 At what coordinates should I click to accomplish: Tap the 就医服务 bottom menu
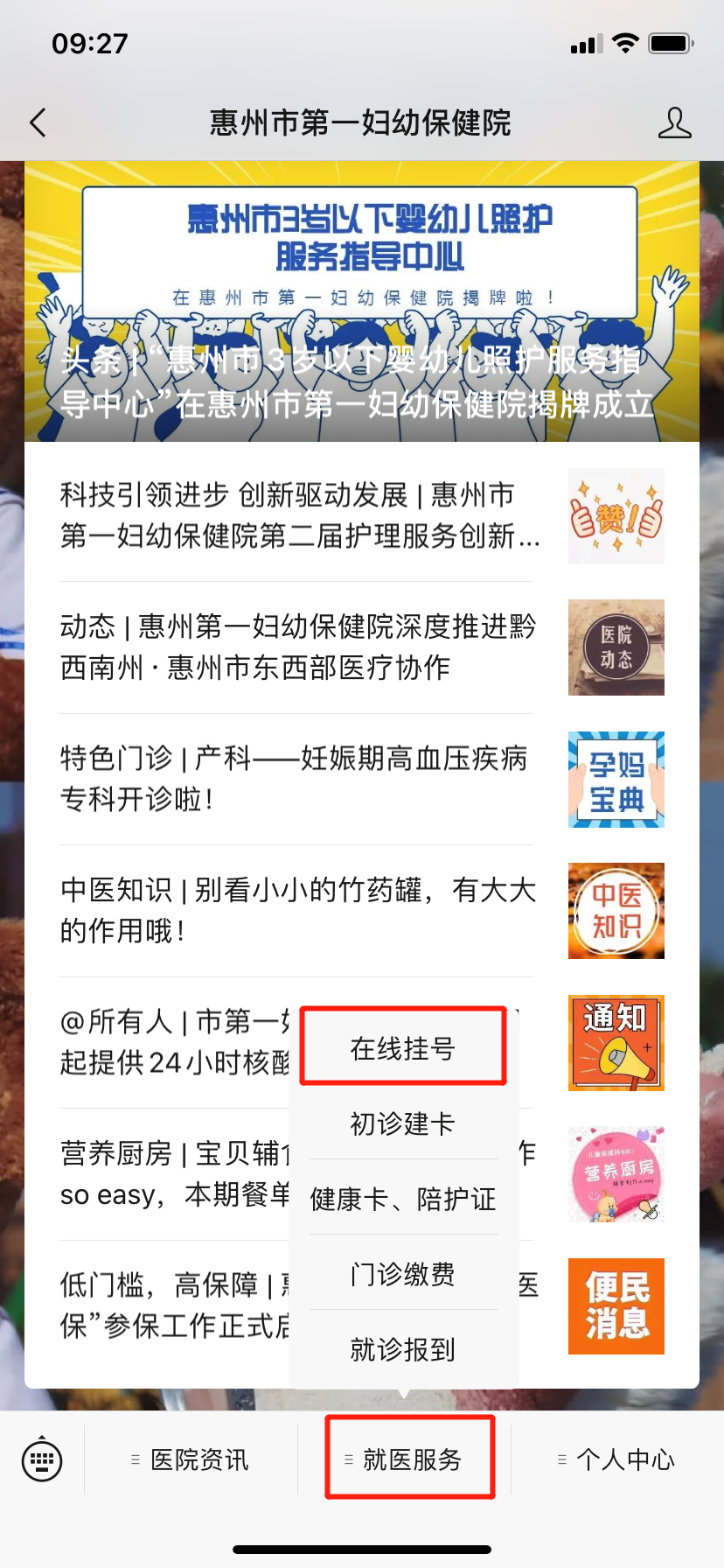point(410,1459)
